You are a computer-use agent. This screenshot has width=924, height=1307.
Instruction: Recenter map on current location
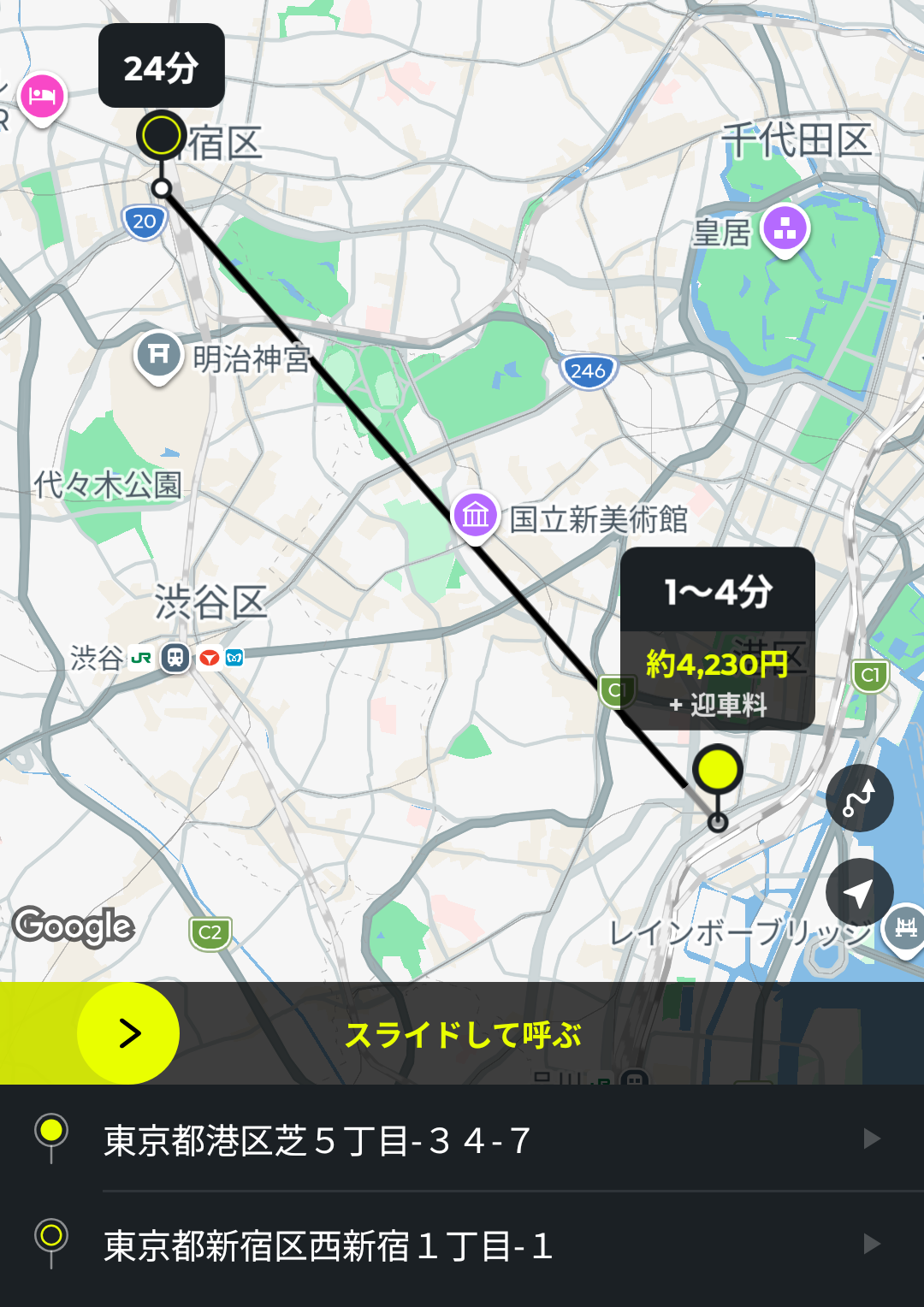[x=859, y=892]
